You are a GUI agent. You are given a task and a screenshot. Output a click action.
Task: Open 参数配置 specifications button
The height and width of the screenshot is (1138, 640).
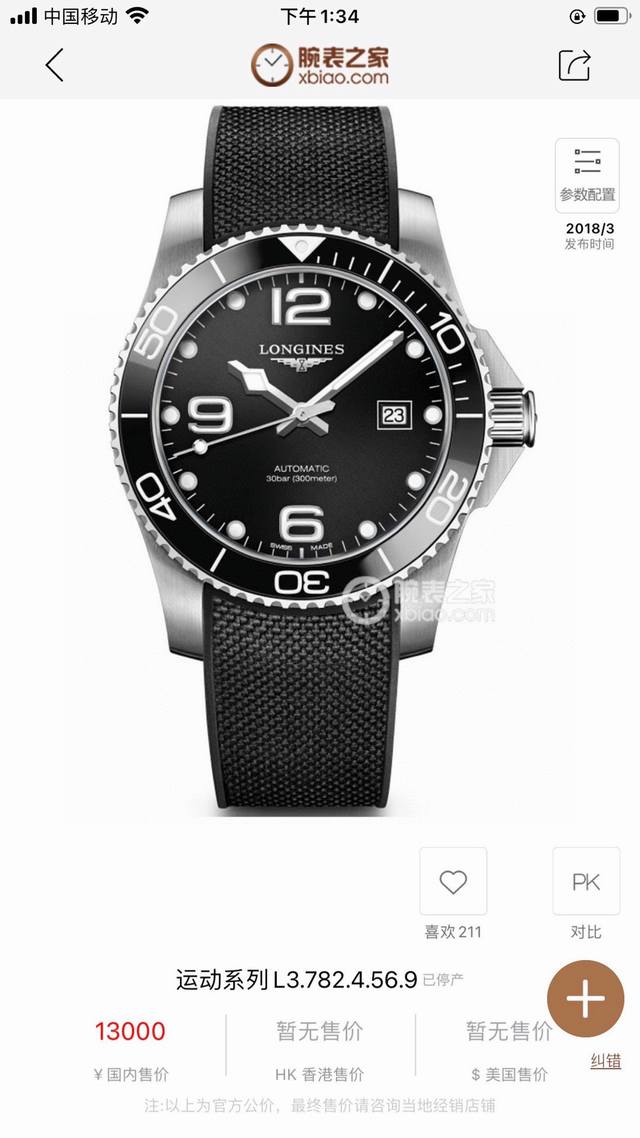click(587, 174)
